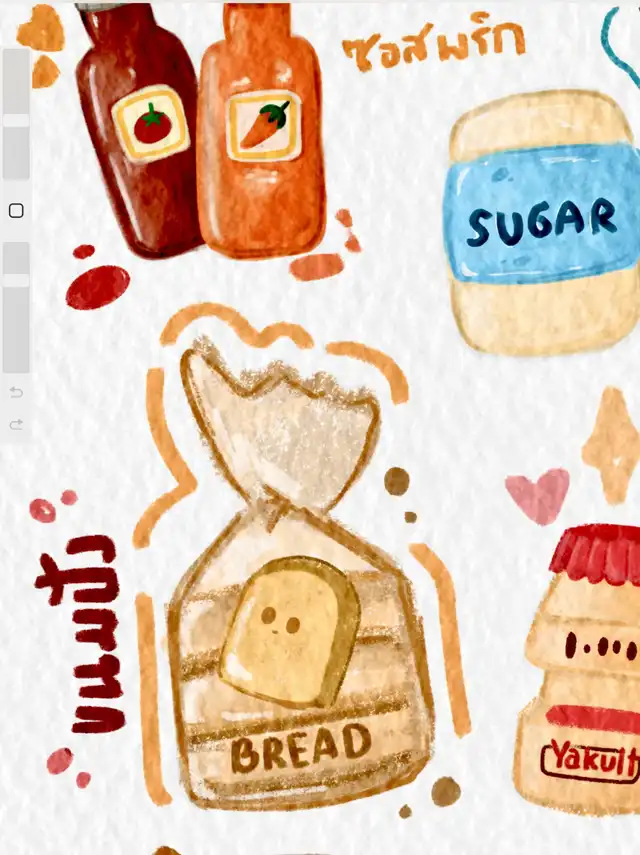Viewport: 640px width, 855px height.
Task: Tap the brush opacity slider in the sidebar
Action: (x=16, y=305)
